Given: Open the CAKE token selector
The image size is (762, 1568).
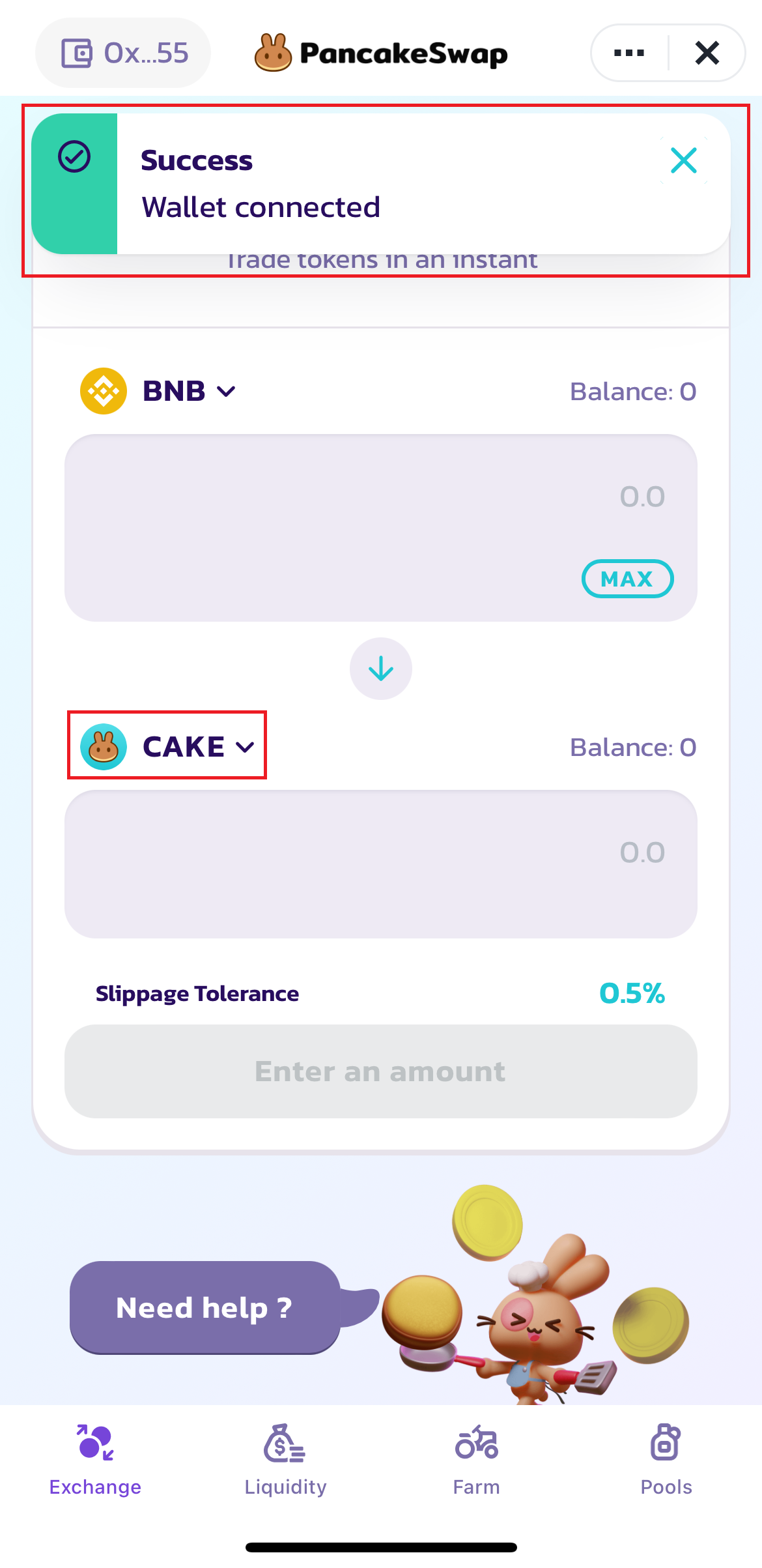Looking at the screenshot, I should 167,746.
